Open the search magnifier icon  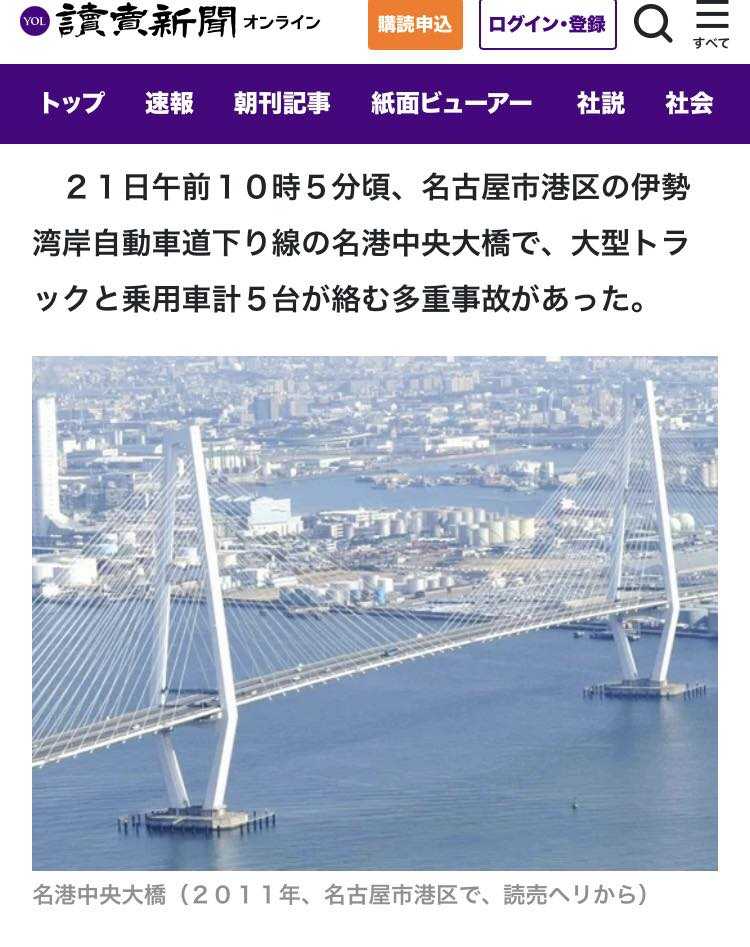coord(653,24)
